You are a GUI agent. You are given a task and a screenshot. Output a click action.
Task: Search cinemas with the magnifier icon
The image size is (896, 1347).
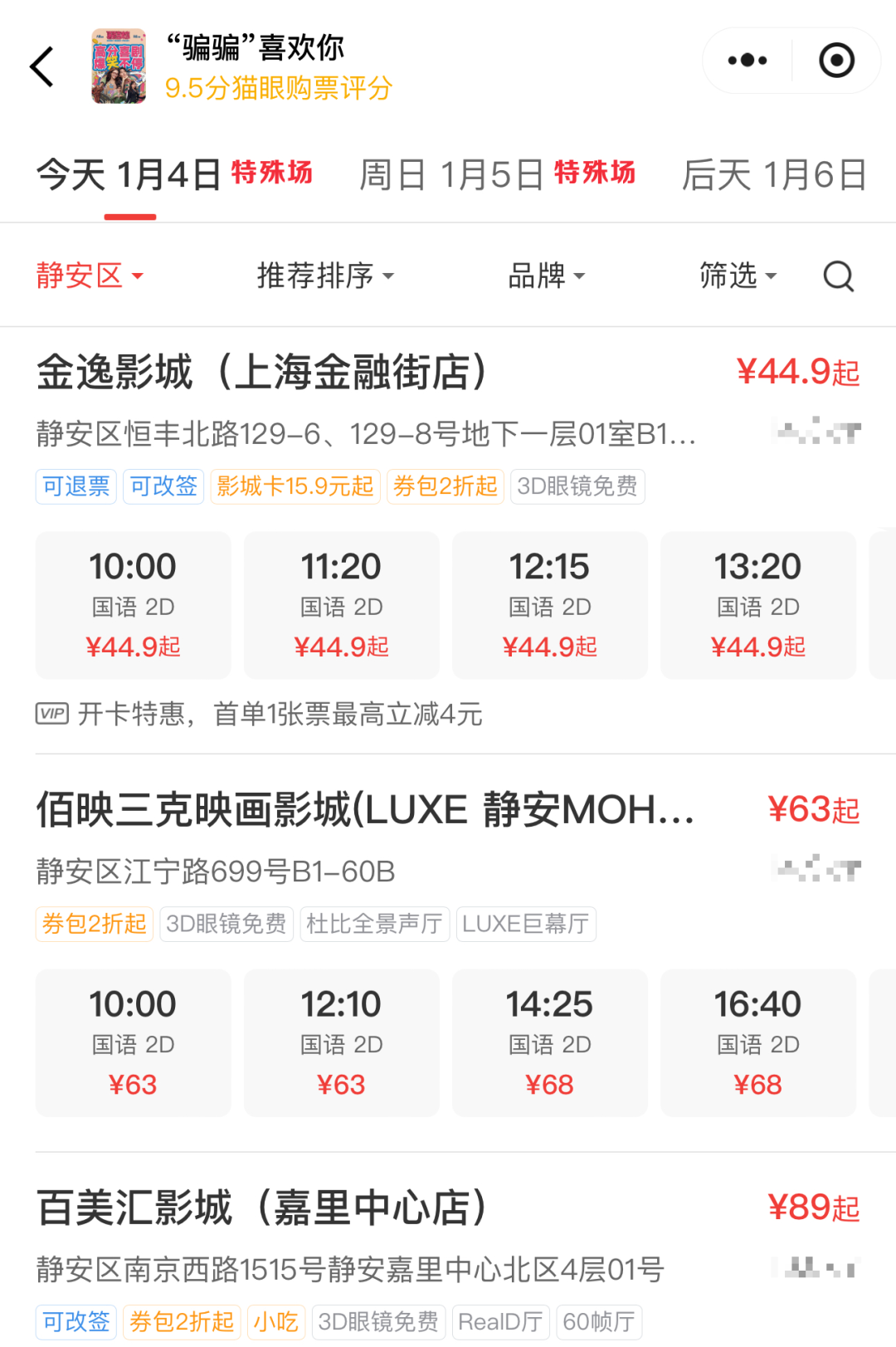[838, 276]
